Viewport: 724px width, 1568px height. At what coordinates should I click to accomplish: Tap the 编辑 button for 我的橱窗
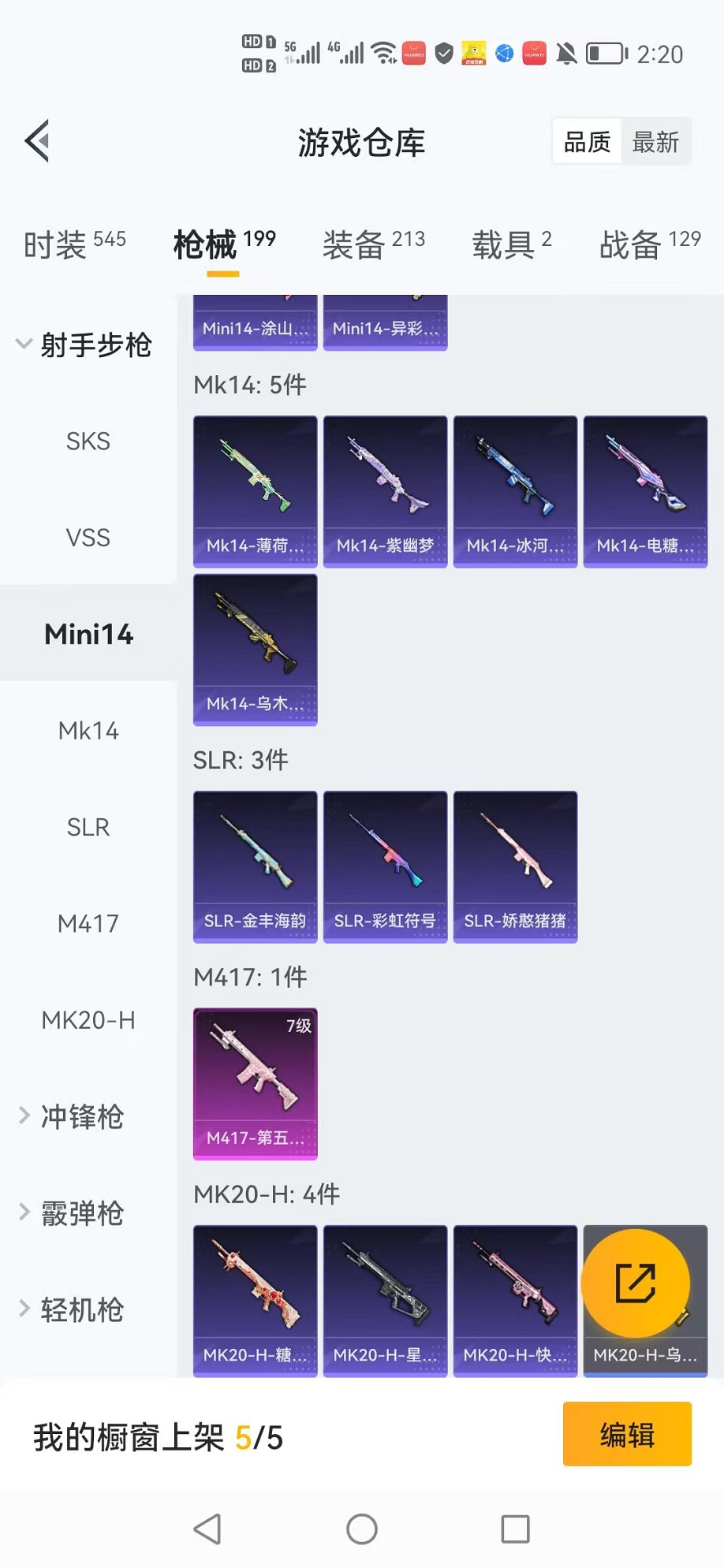[x=627, y=1434]
